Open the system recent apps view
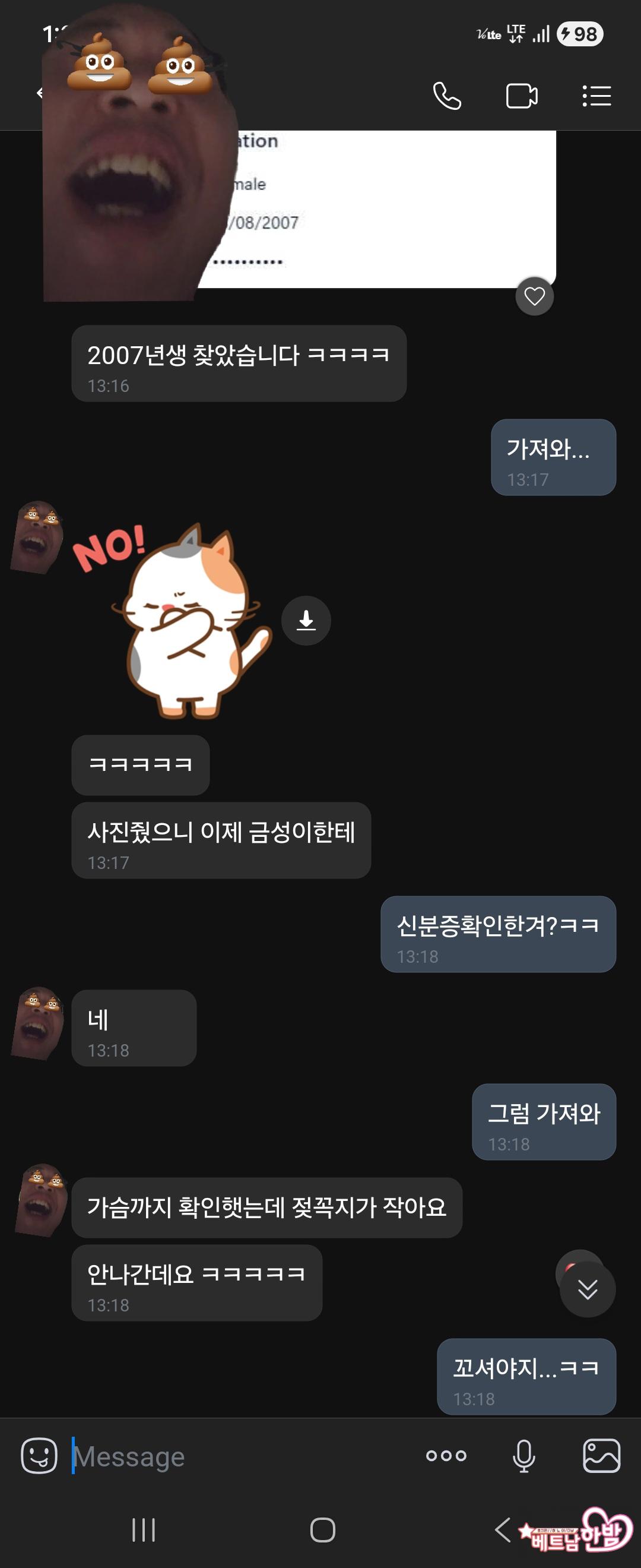The width and height of the screenshot is (641, 1568). pyautogui.click(x=144, y=1529)
